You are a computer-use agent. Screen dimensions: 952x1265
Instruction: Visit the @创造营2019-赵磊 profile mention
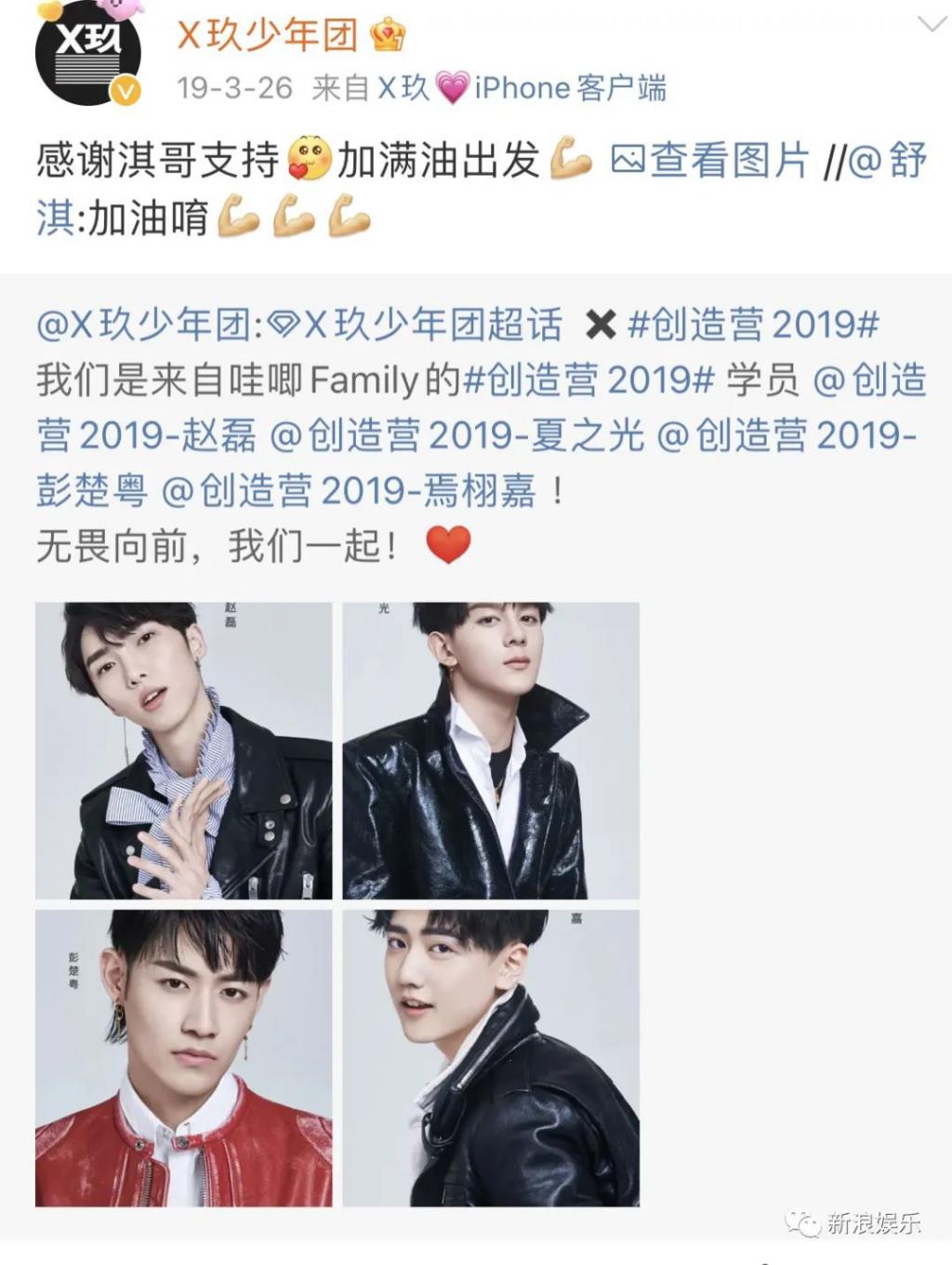[x=149, y=436]
